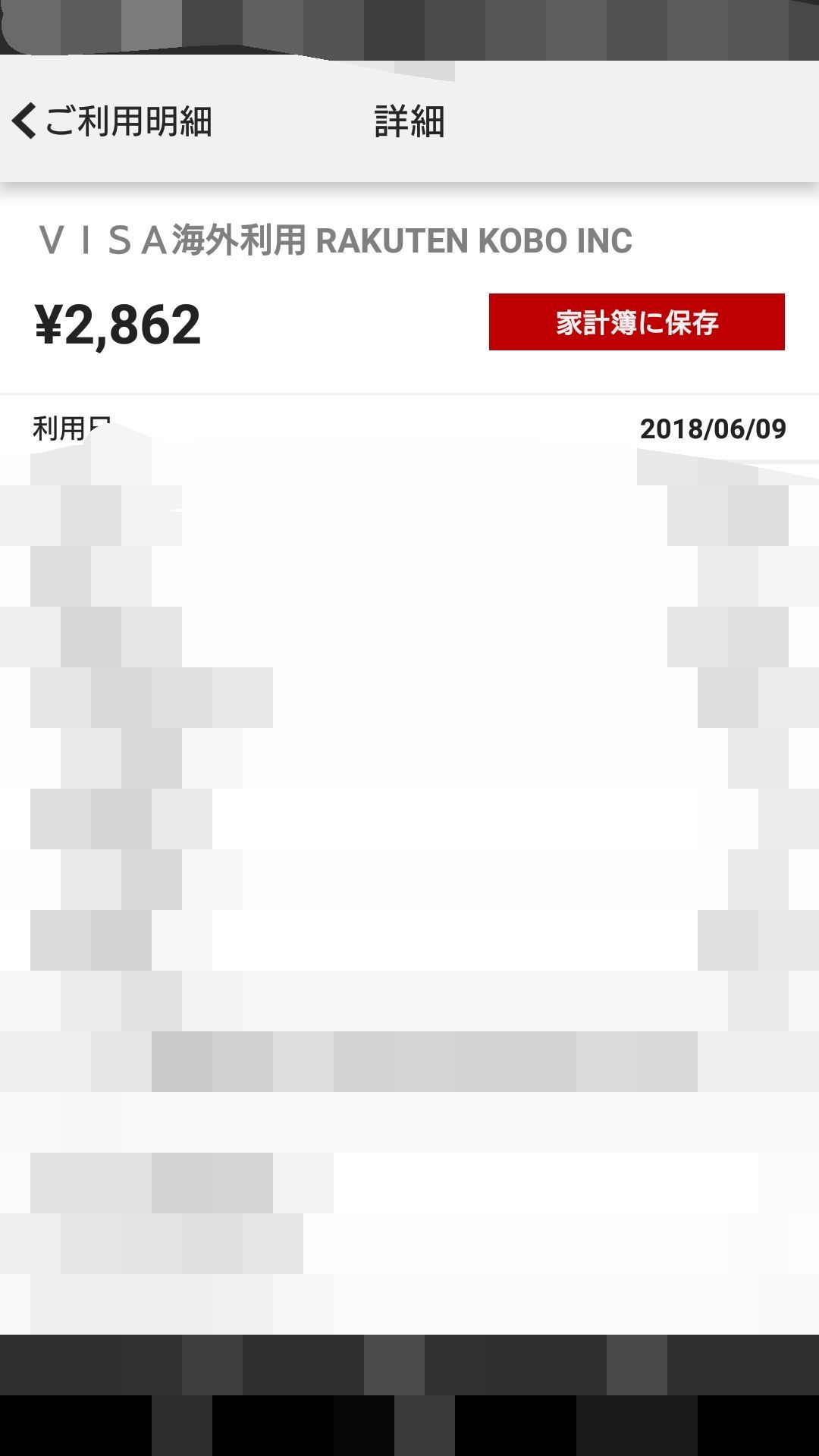The width and height of the screenshot is (819, 1456).
Task: Tap the 家計簿に保存 button
Action: point(636,322)
